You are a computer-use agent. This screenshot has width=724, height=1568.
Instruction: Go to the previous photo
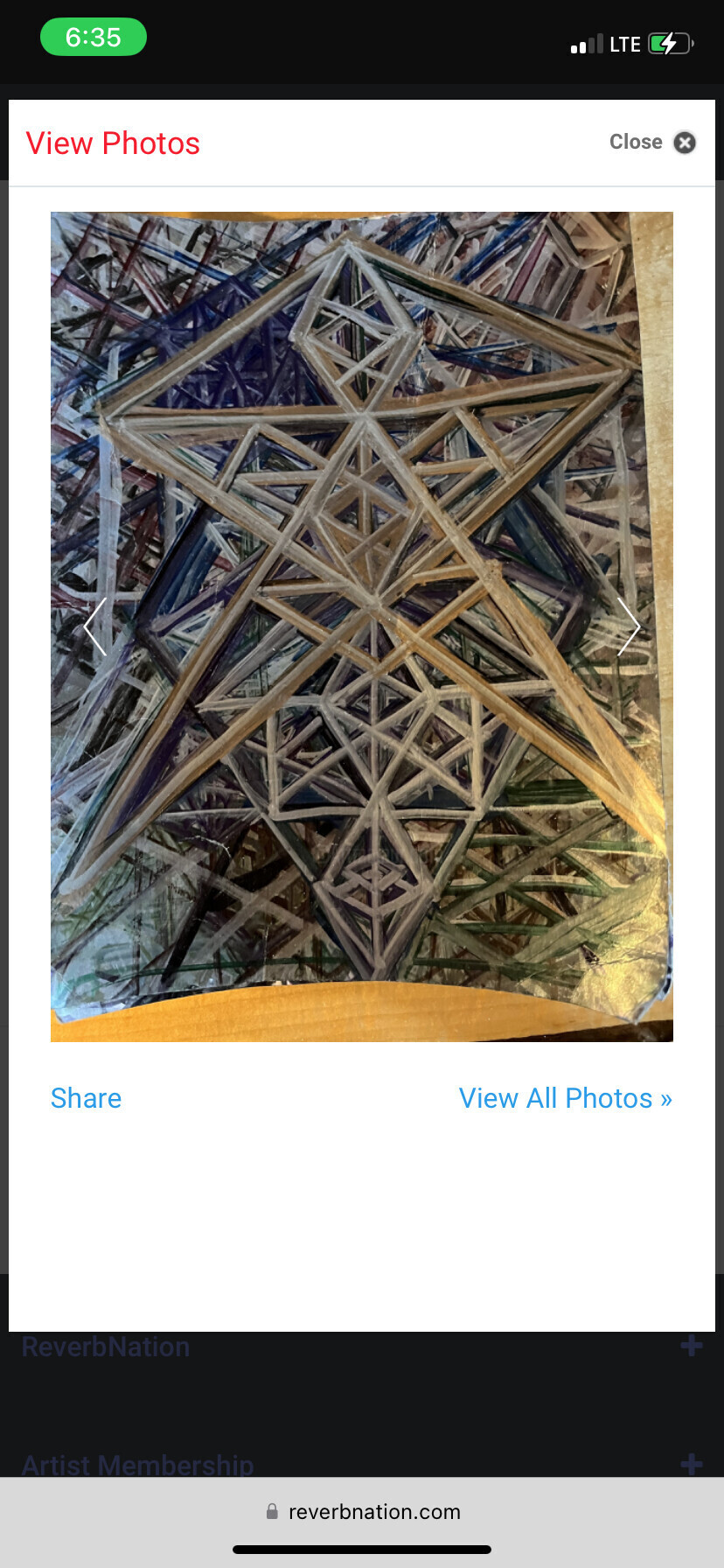[x=95, y=626]
